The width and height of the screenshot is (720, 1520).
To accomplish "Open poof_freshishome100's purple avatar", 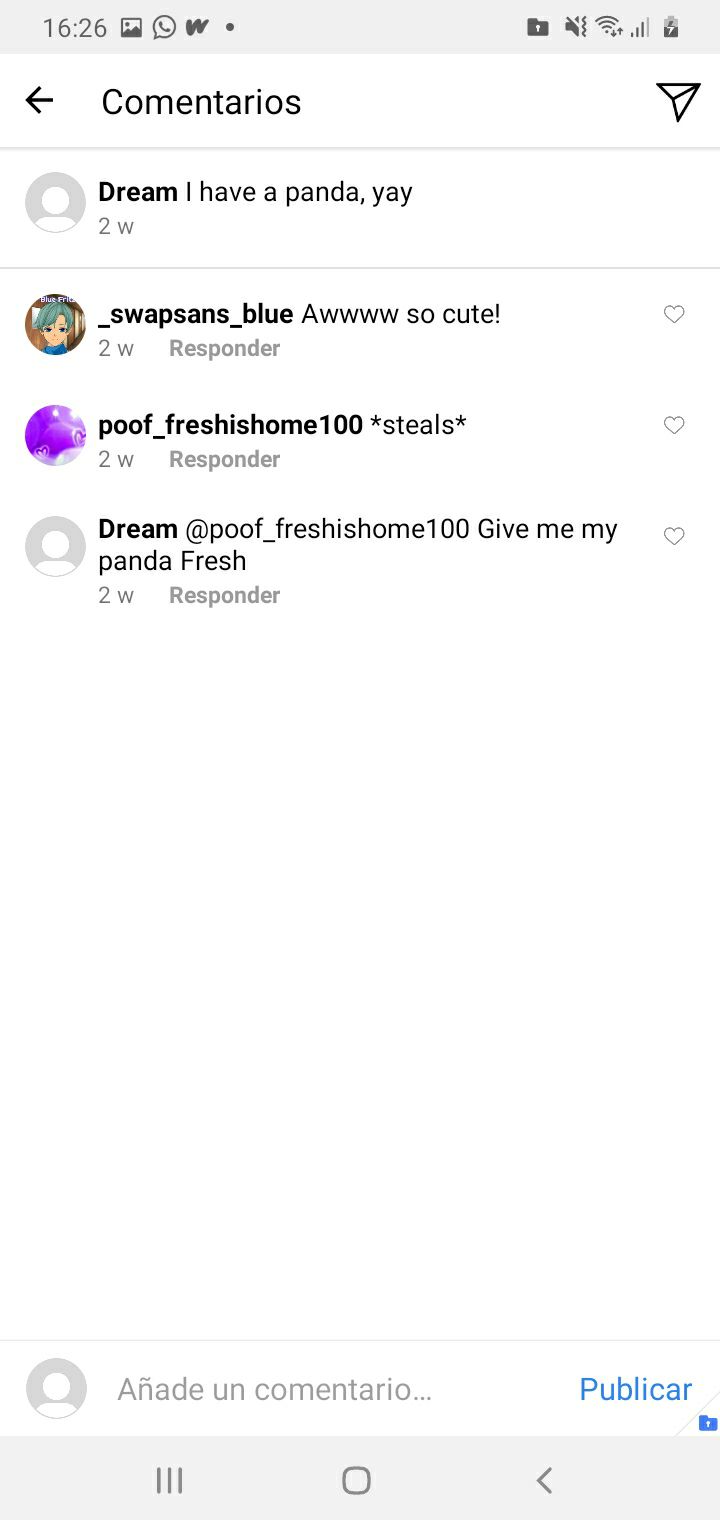I will (x=55, y=436).
